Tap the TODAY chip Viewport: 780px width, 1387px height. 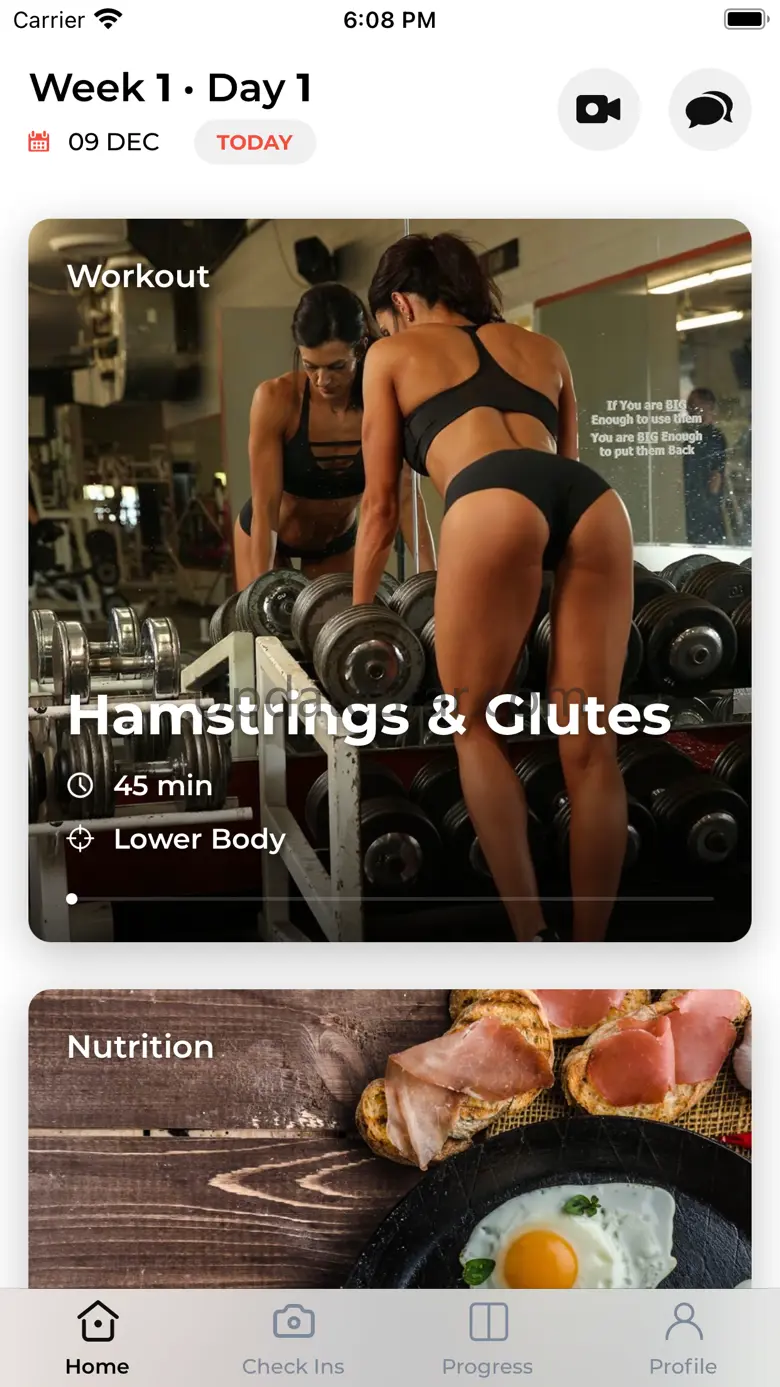(254, 142)
